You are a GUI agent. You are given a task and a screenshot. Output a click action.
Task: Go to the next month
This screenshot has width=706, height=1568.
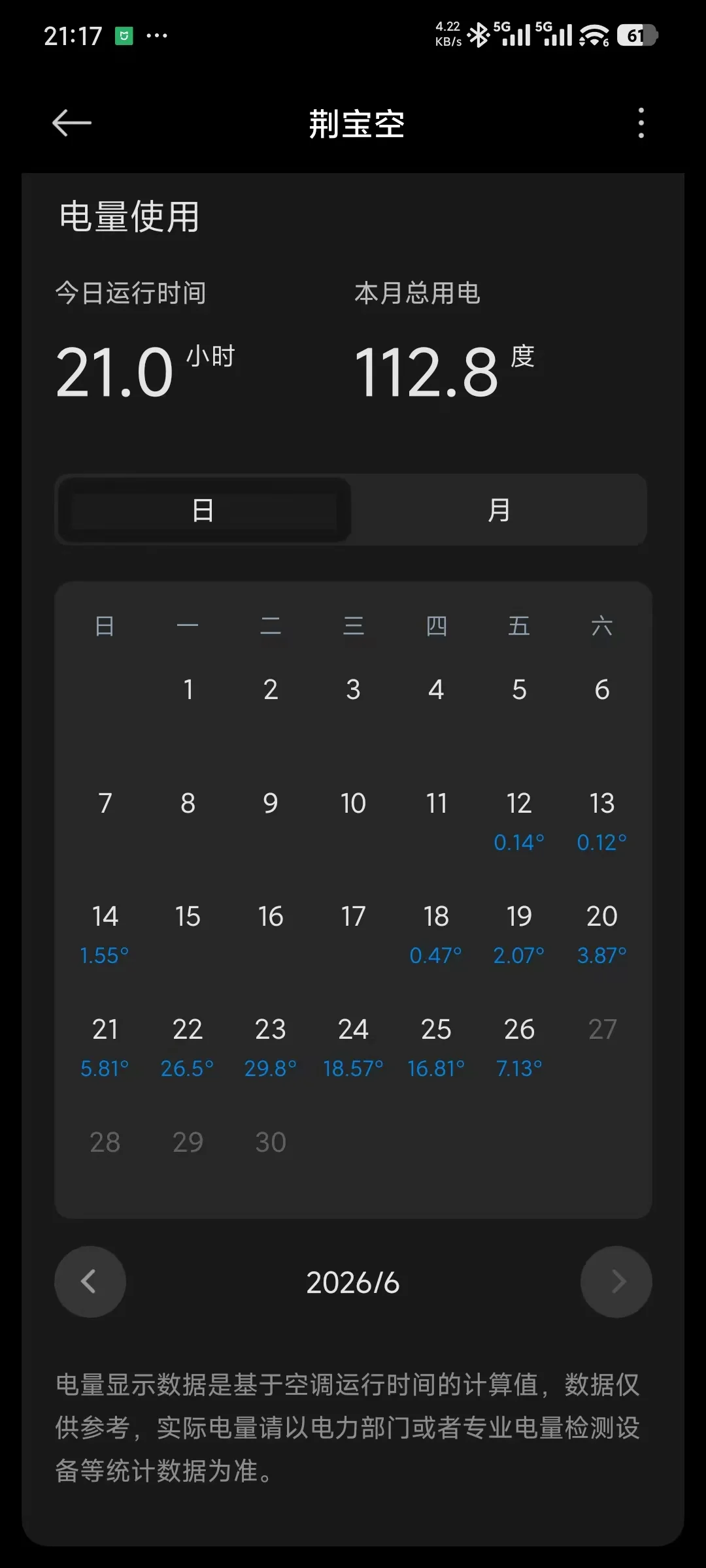click(x=616, y=1282)
